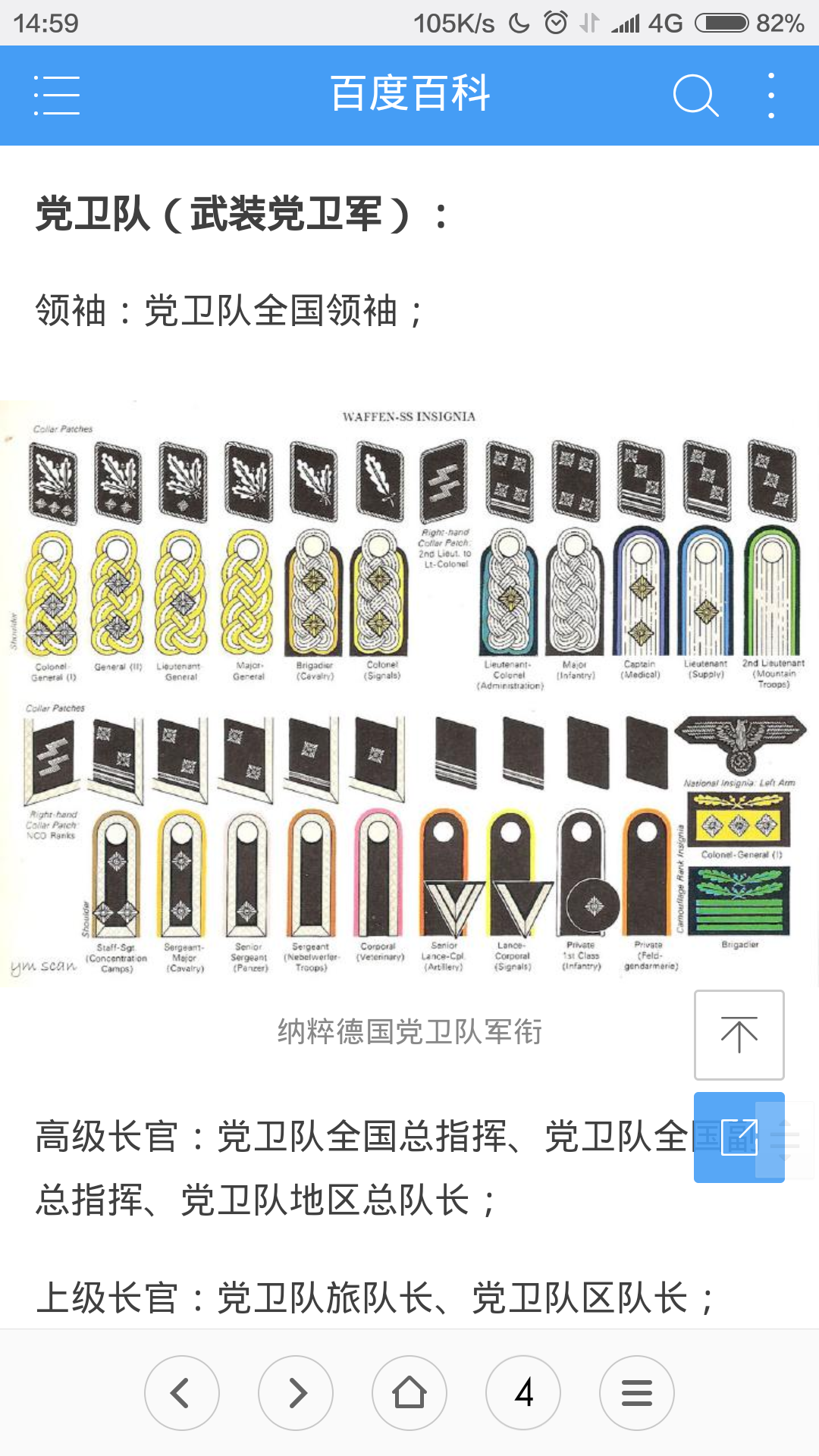The image size is (819, 1456).
Task: Open the Waffen-SS insignia image
Action: (409, 693)
